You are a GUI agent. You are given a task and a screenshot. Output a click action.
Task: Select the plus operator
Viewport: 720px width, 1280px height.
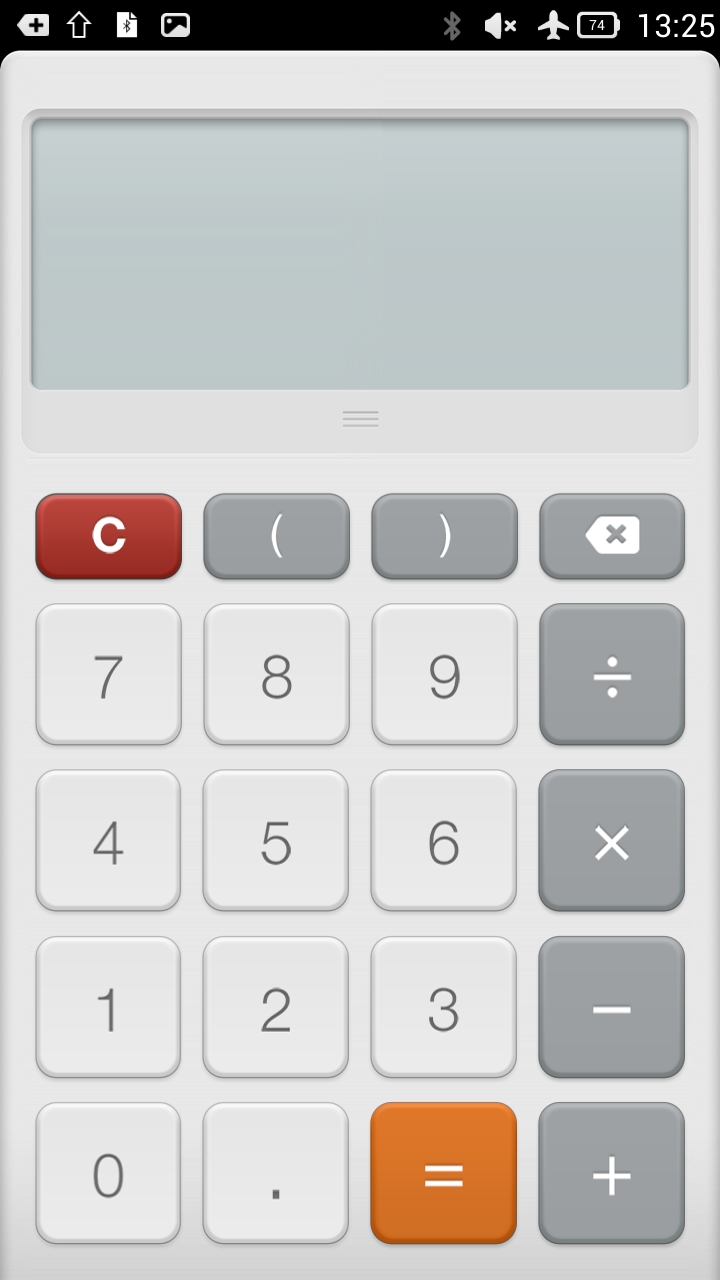pyautogui.click(x=612, y=1173)
